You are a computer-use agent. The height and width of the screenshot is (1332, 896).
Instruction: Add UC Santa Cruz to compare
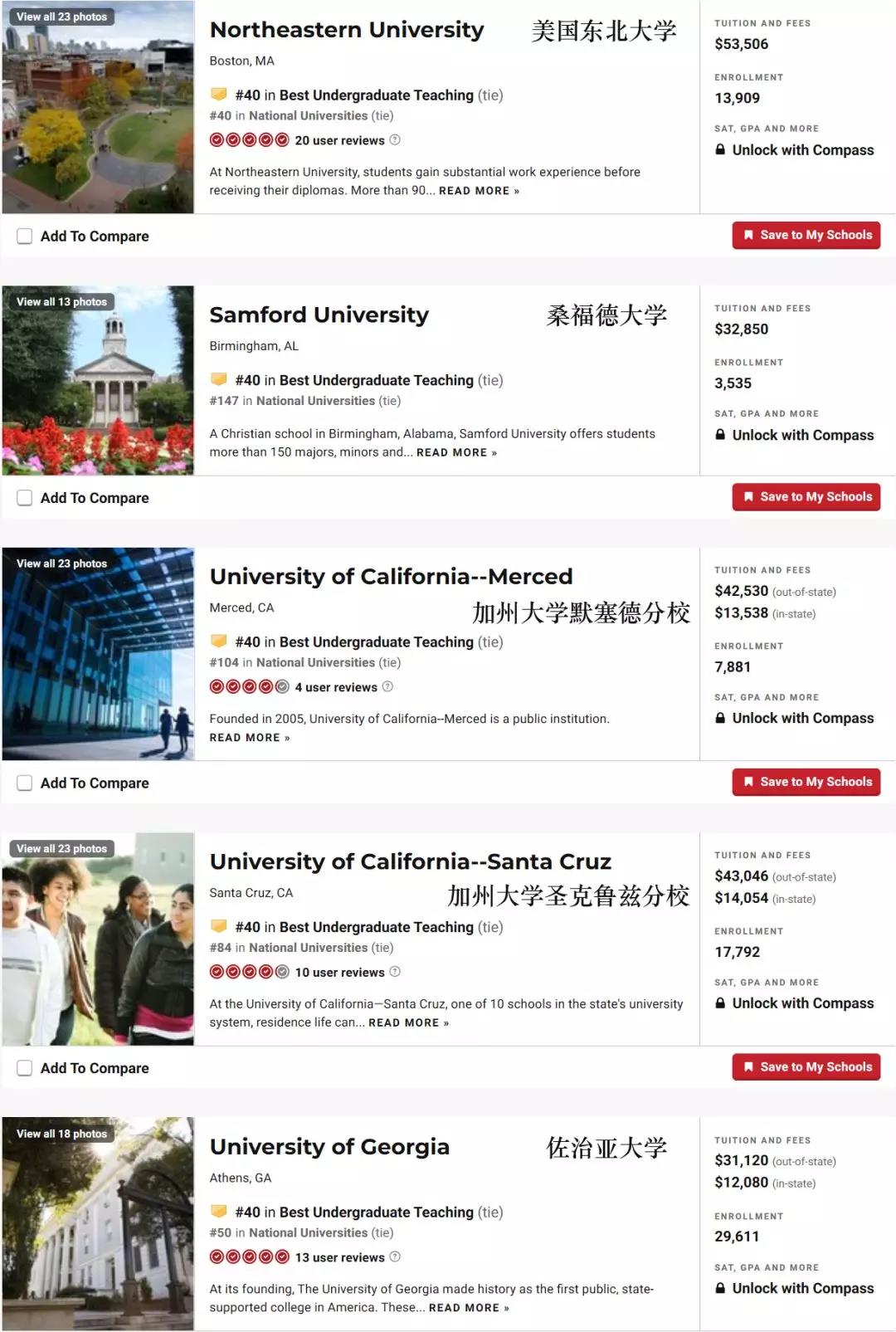[x=25, y=1068]
